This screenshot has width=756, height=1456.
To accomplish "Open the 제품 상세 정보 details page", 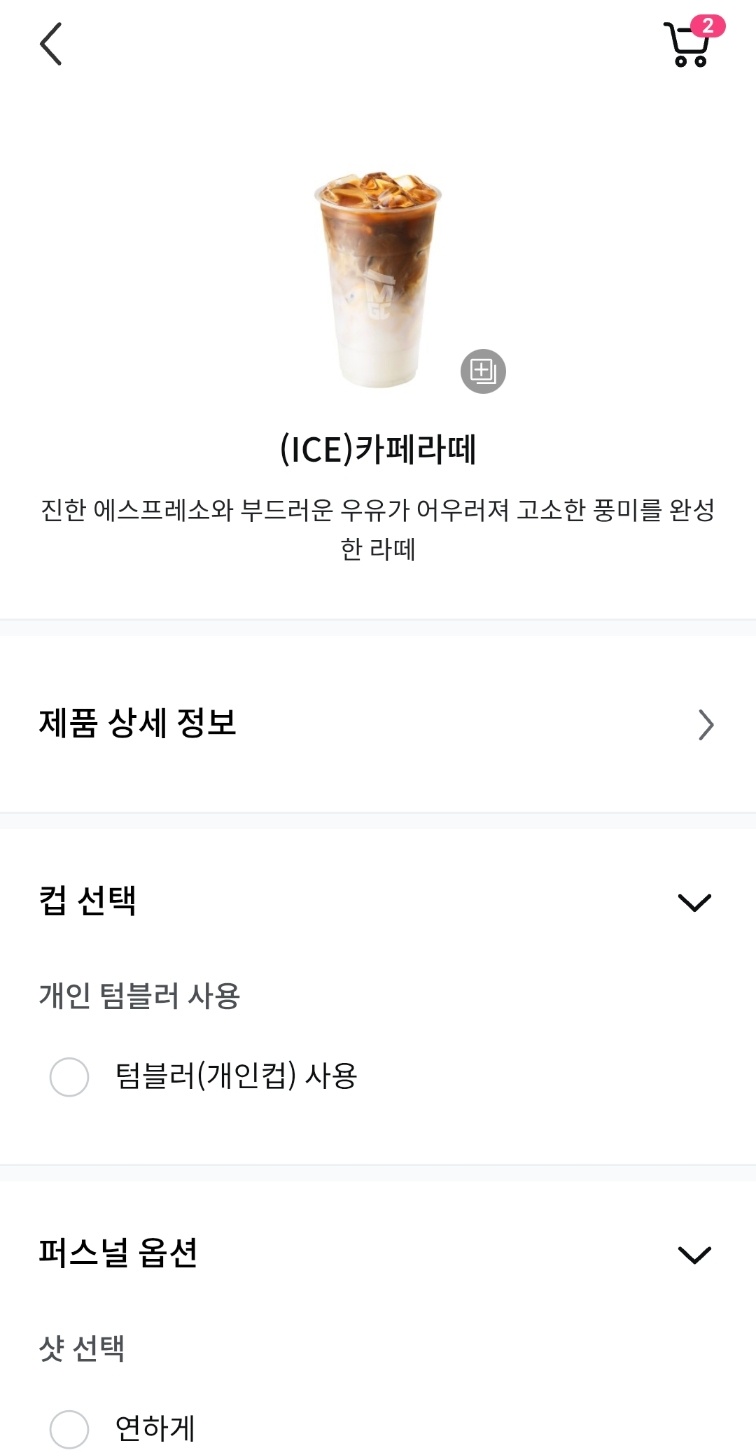I will [x=138, y=724].
